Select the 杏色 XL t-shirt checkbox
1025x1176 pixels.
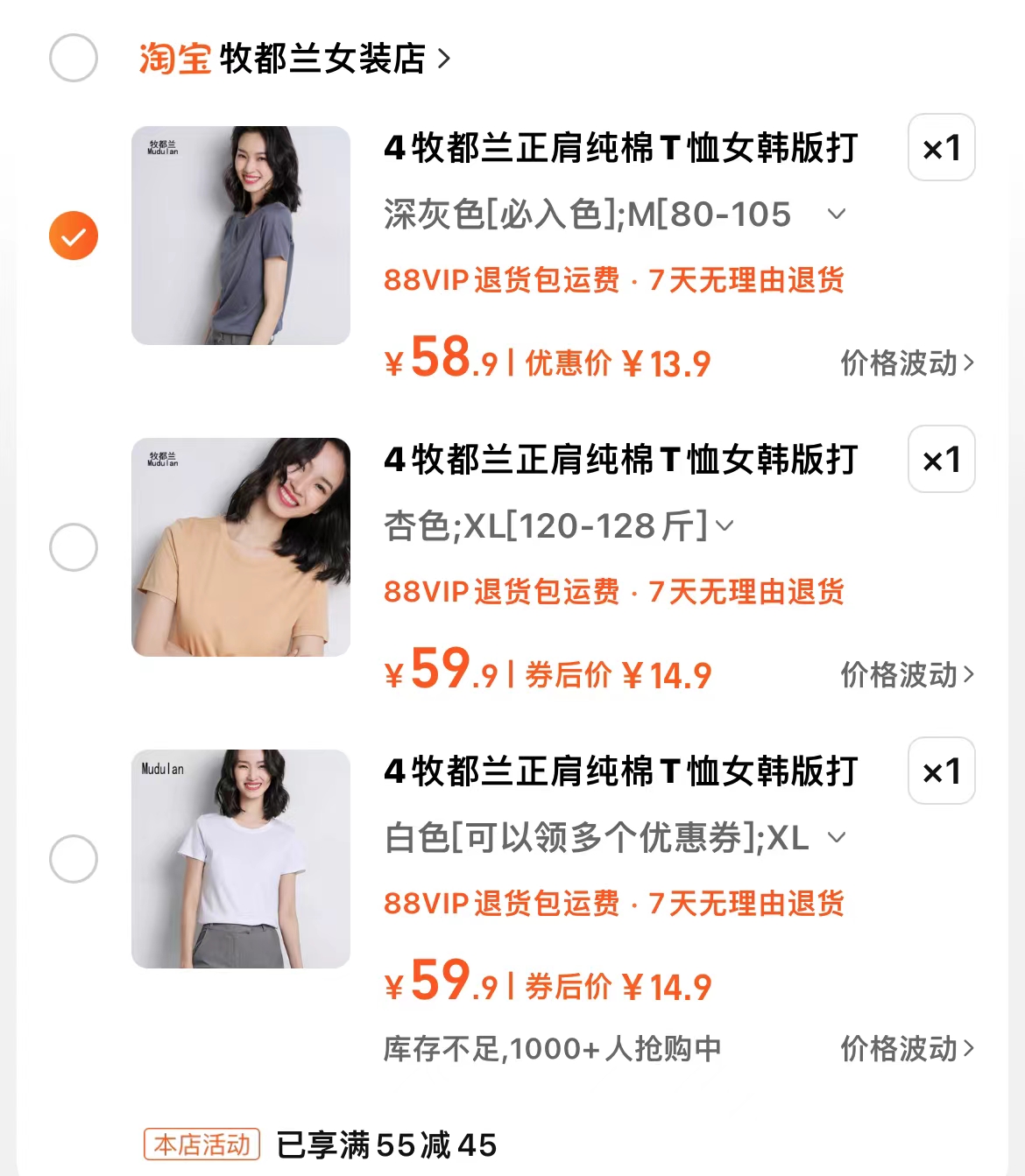tap(74, 546)
